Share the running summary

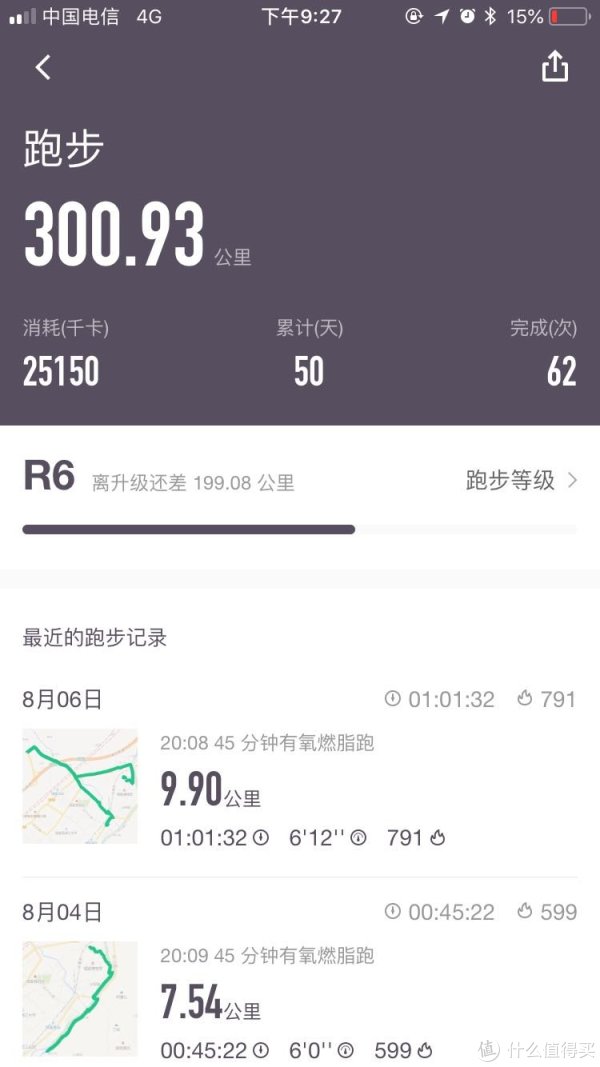tap(554, 67)
